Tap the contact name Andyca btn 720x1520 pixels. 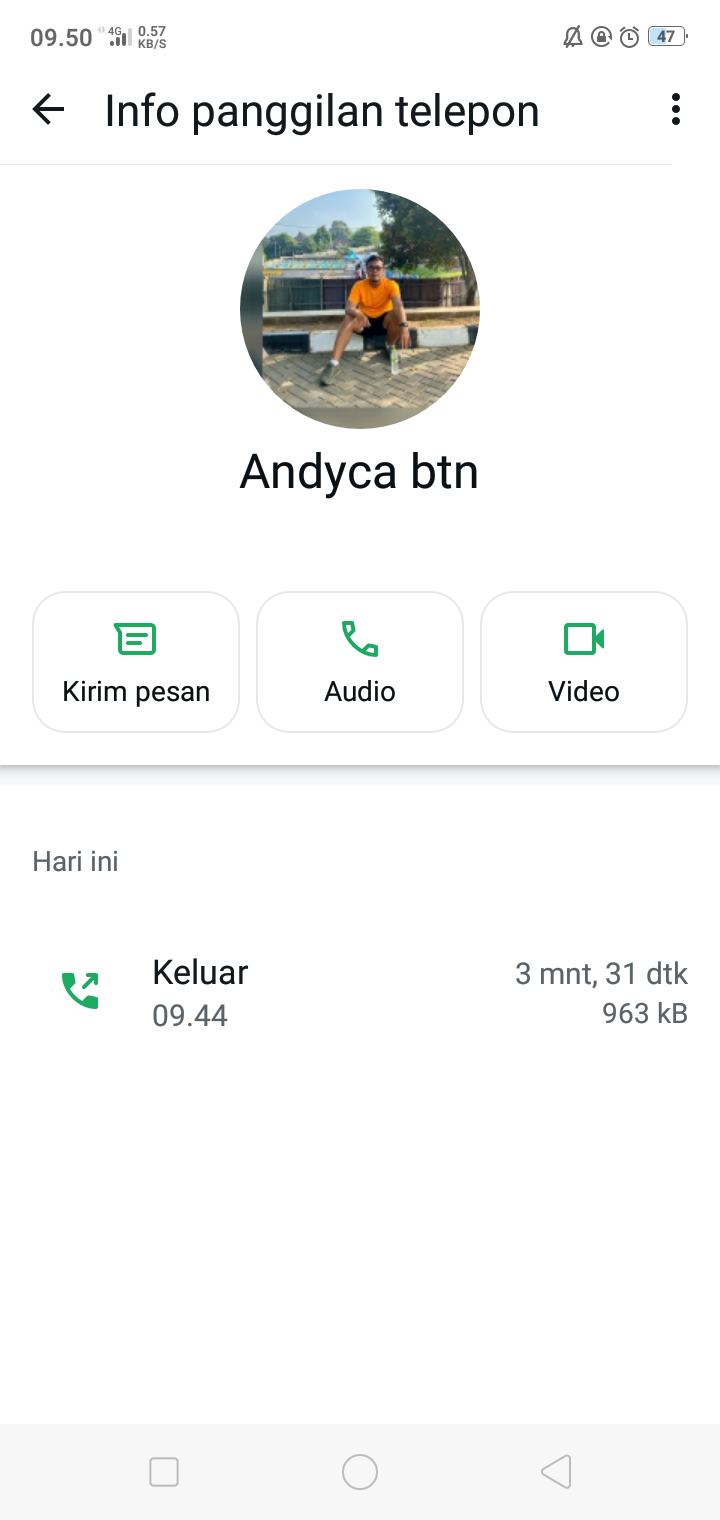359,472
